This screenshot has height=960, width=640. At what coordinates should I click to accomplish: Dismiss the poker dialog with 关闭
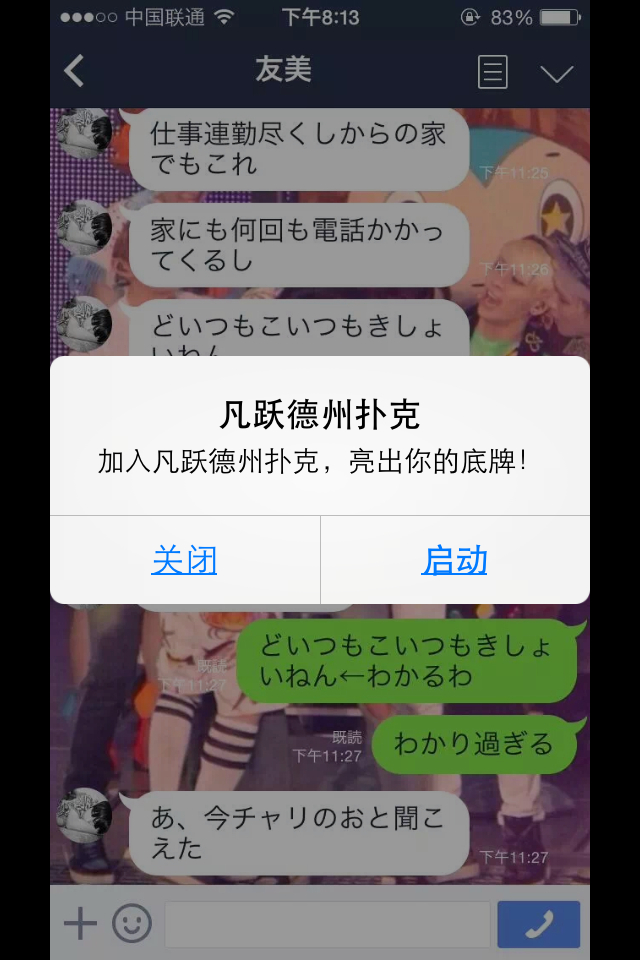(184, 560)
